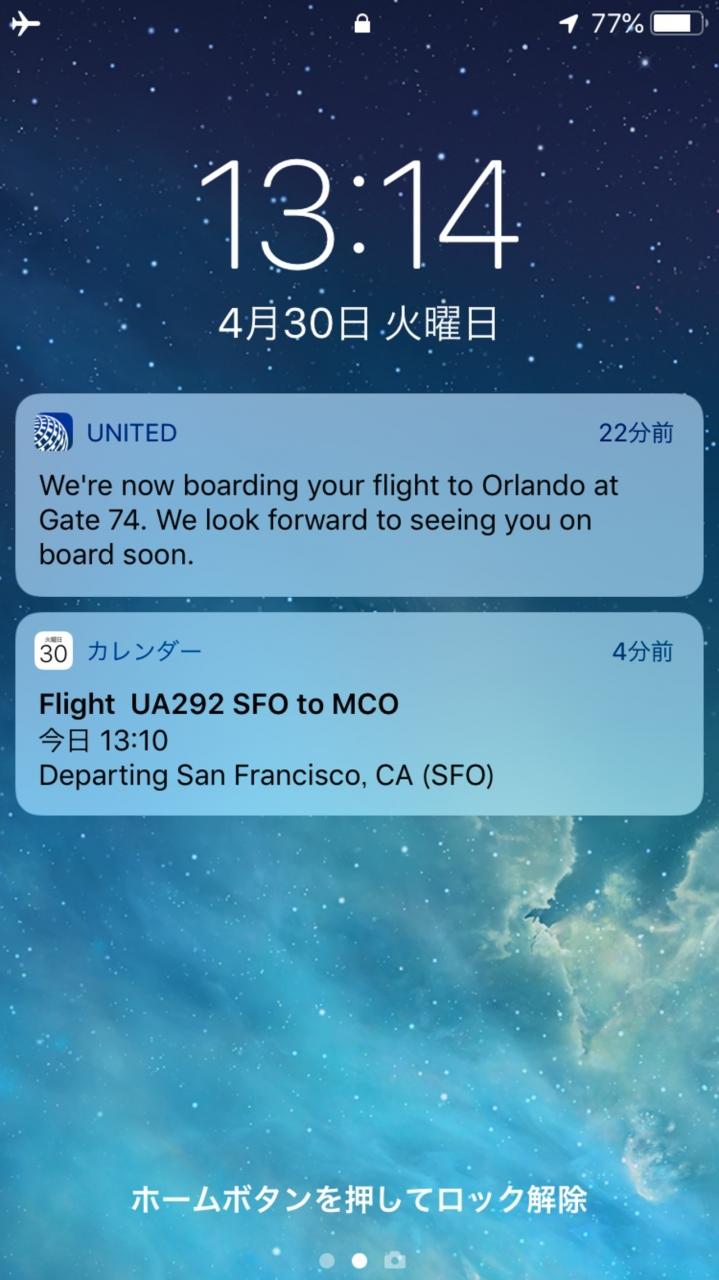The image size is (719, 1280).
Task: Tap the camera icon in page indicator
Action: (396, 1260)
